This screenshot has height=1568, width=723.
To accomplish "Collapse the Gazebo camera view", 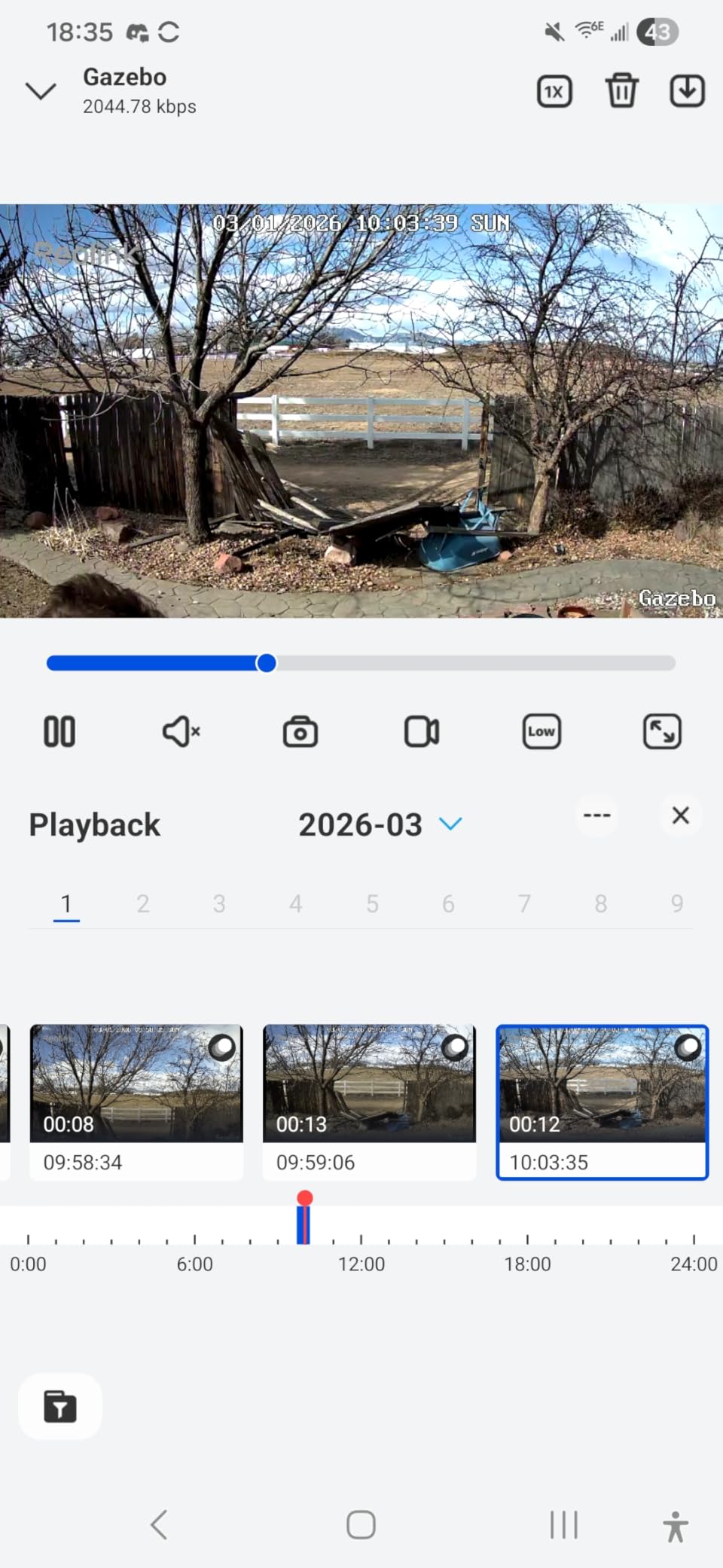I will (41, 91).
